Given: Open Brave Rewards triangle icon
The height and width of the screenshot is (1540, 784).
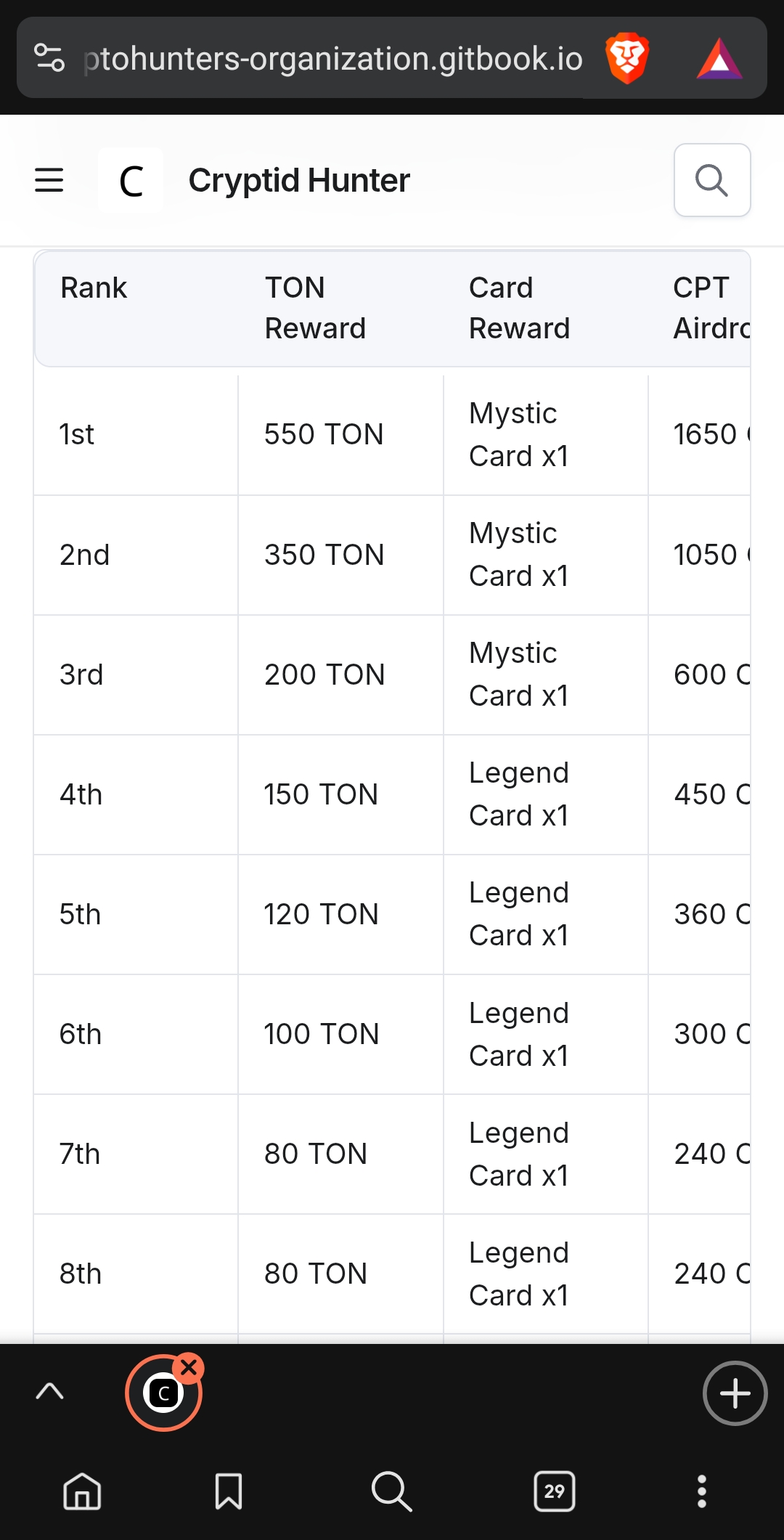Looking at the screenshot, I should 719,58.
